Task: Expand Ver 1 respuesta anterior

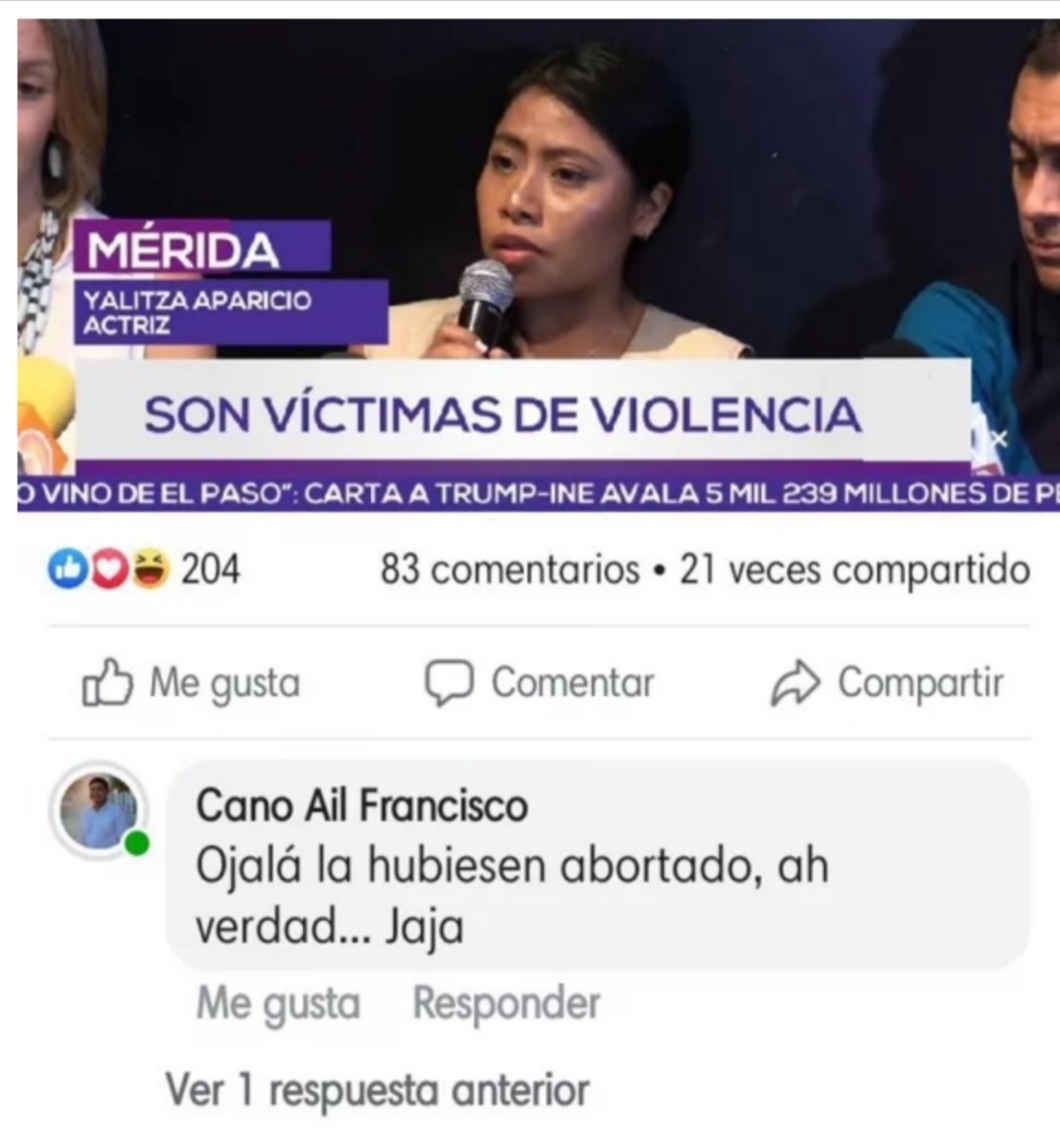Action: [x=377, y=1090]
